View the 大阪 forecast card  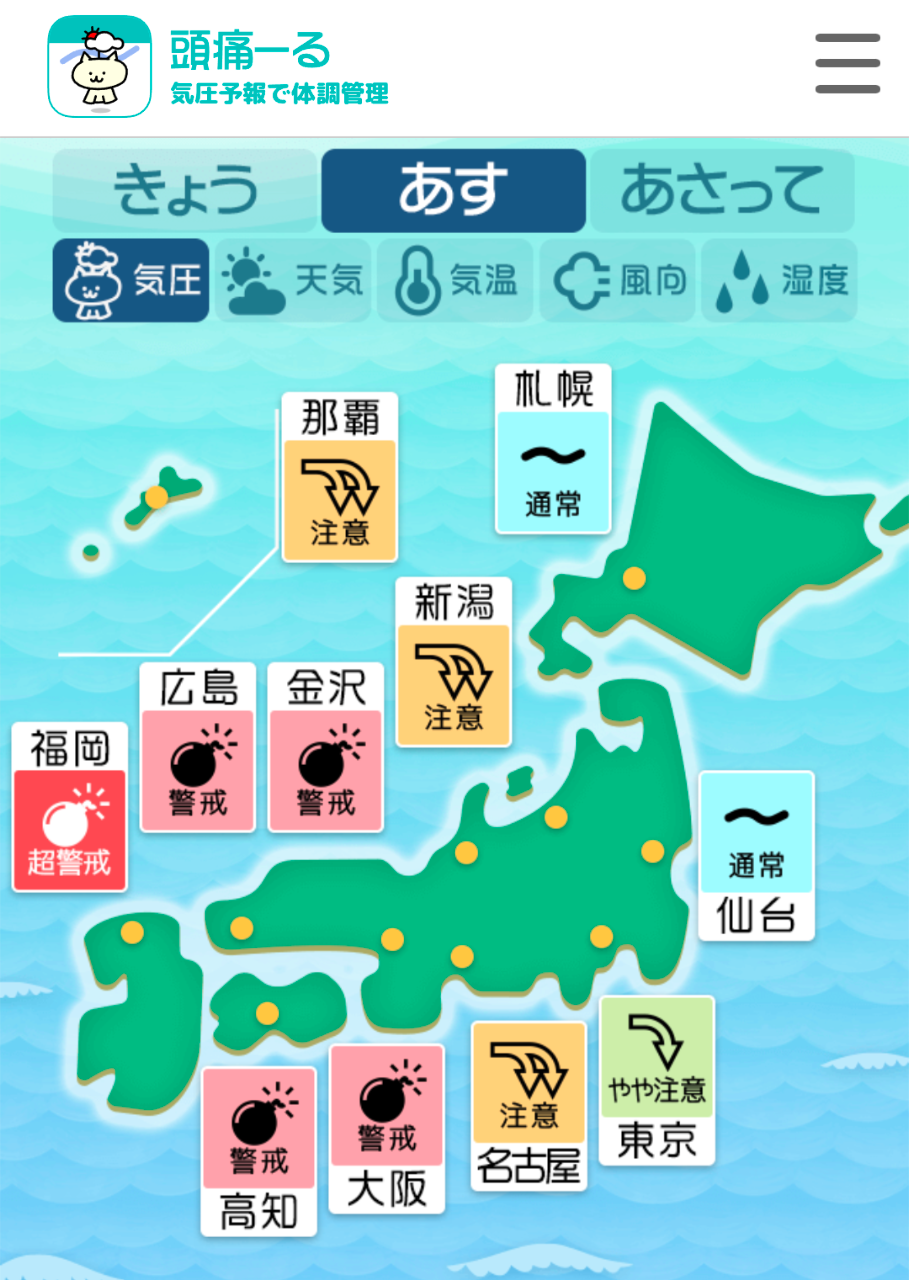(x=387, y=1128)
